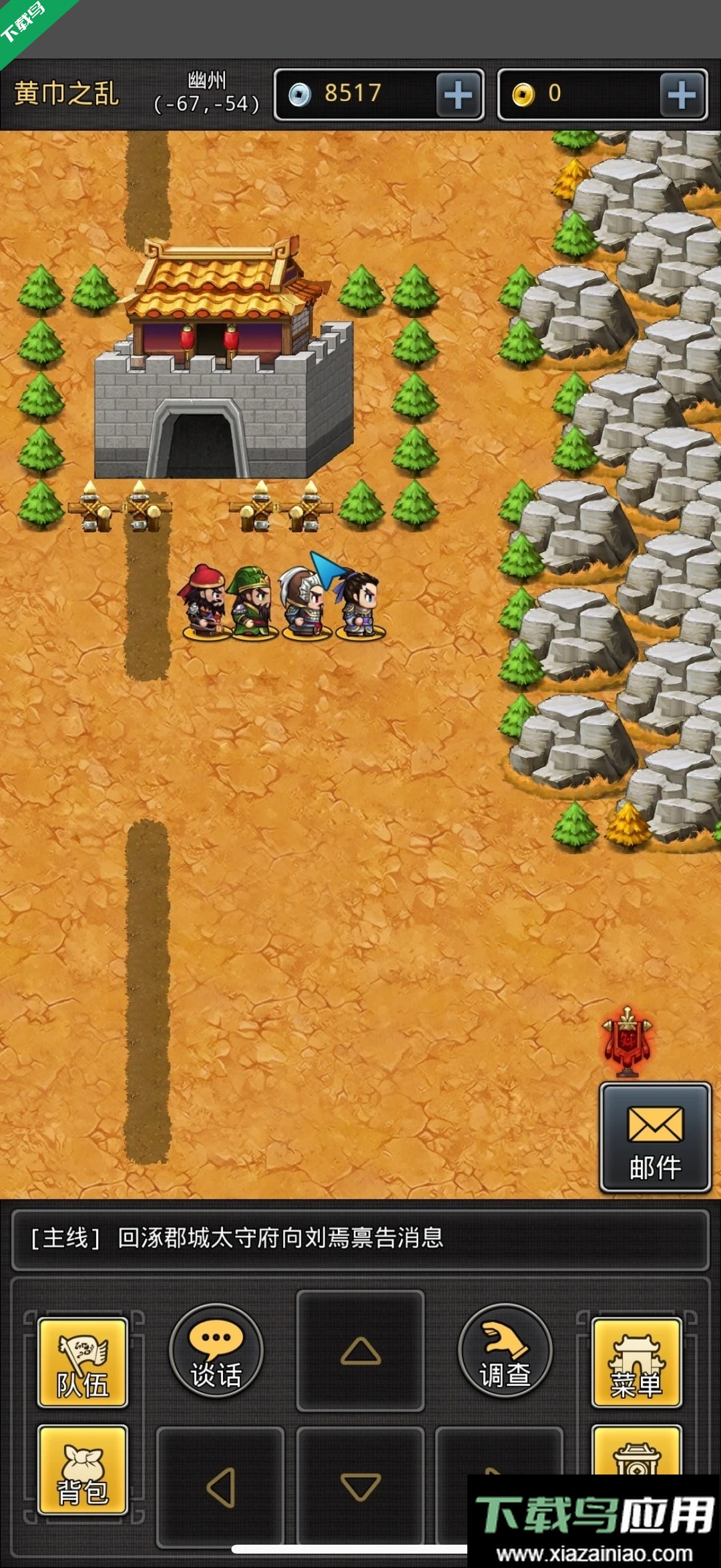The width and height of the screenshot is (721, 1568).
Task: Open the 菜单 menu
Action: pos(636,1363)
